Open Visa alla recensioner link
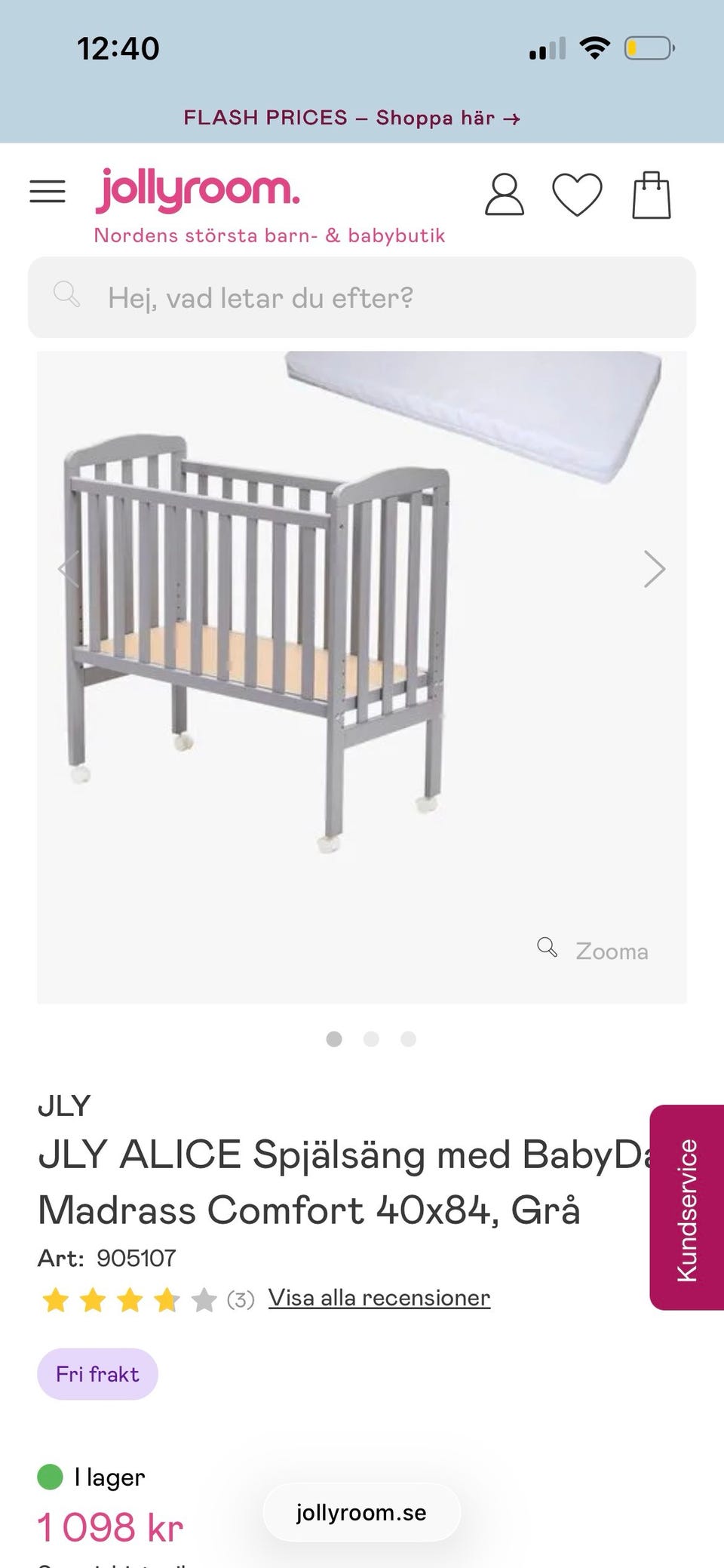Image resolution: width=724 pixels, height=1568 pixels. [x=379, y=1298]
